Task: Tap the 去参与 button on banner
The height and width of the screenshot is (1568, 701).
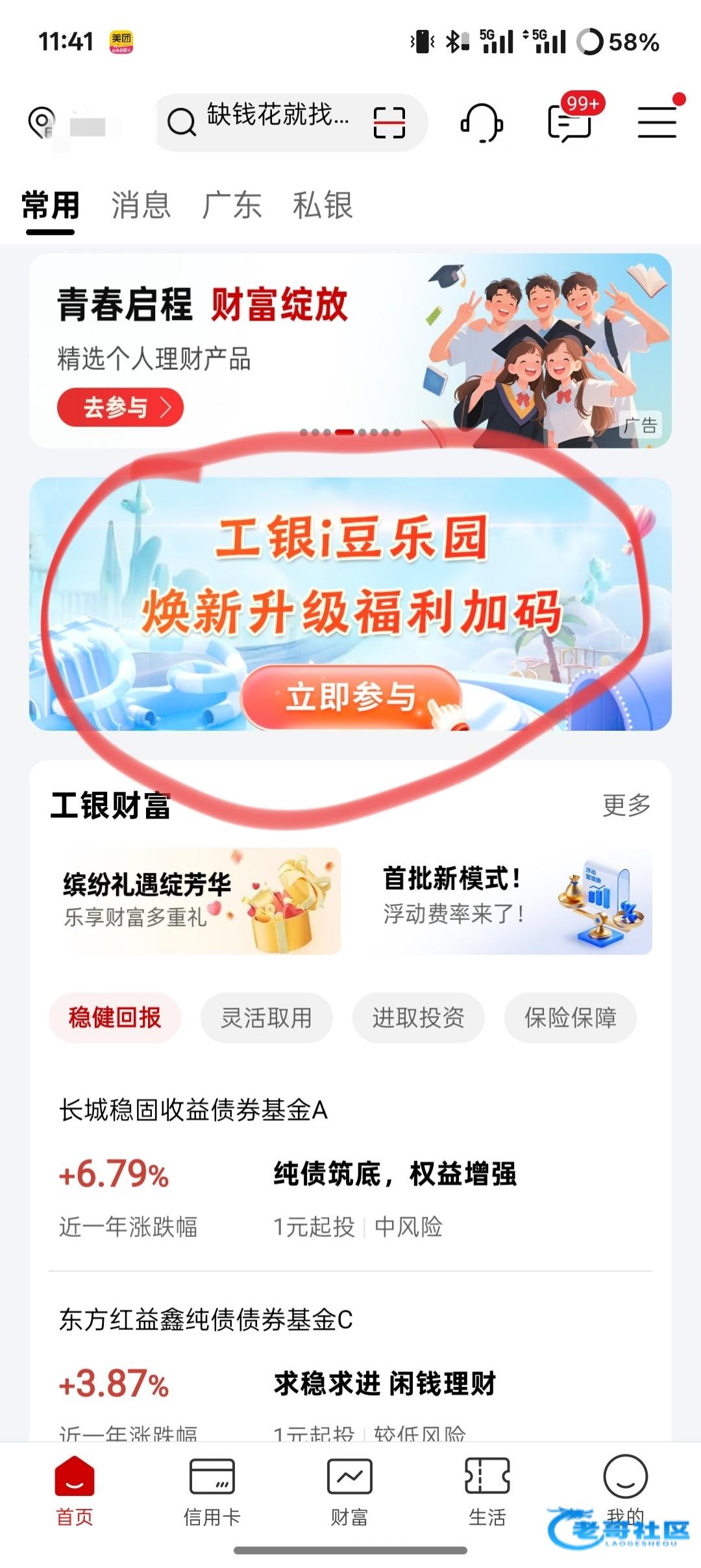Action: click(120, 408)
